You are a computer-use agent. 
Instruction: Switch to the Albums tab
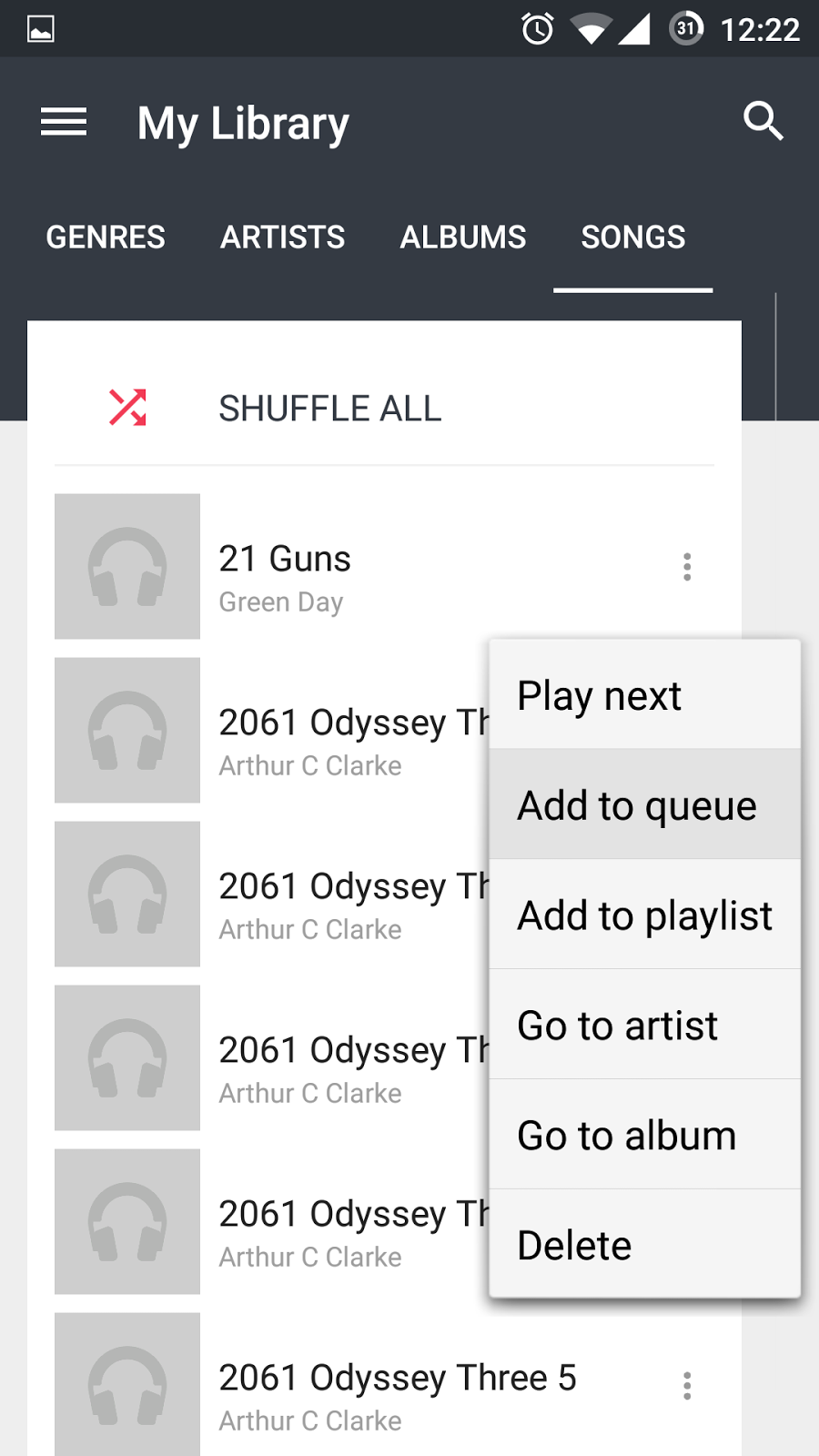tap(463, 238)
